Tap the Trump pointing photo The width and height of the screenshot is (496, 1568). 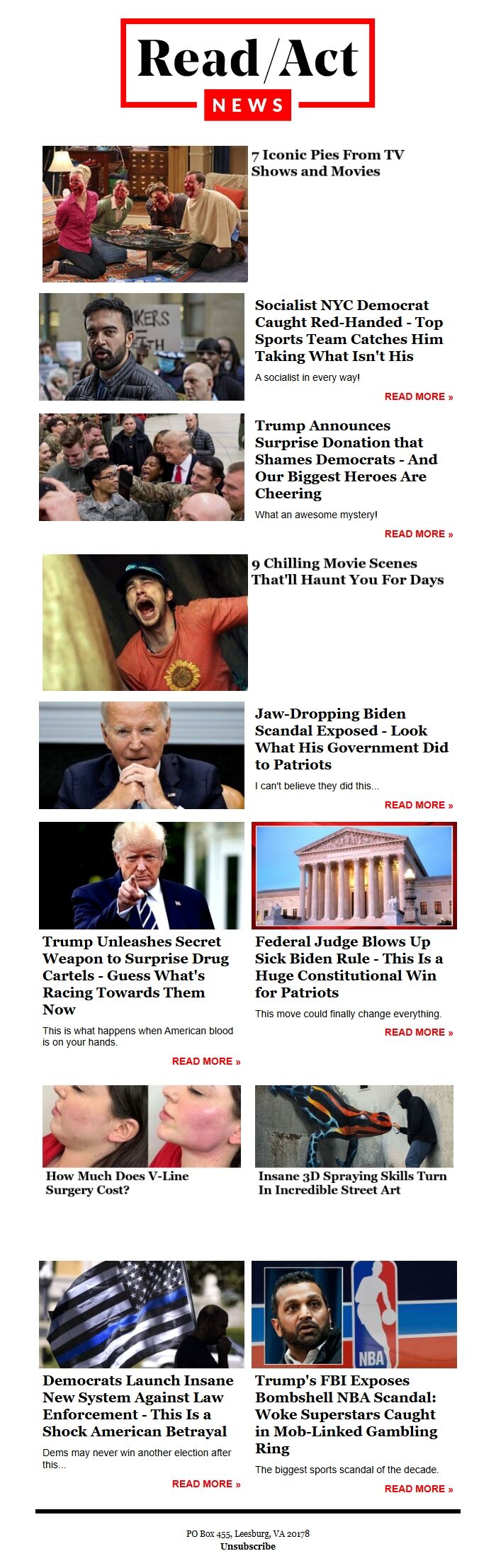(141, 875)
